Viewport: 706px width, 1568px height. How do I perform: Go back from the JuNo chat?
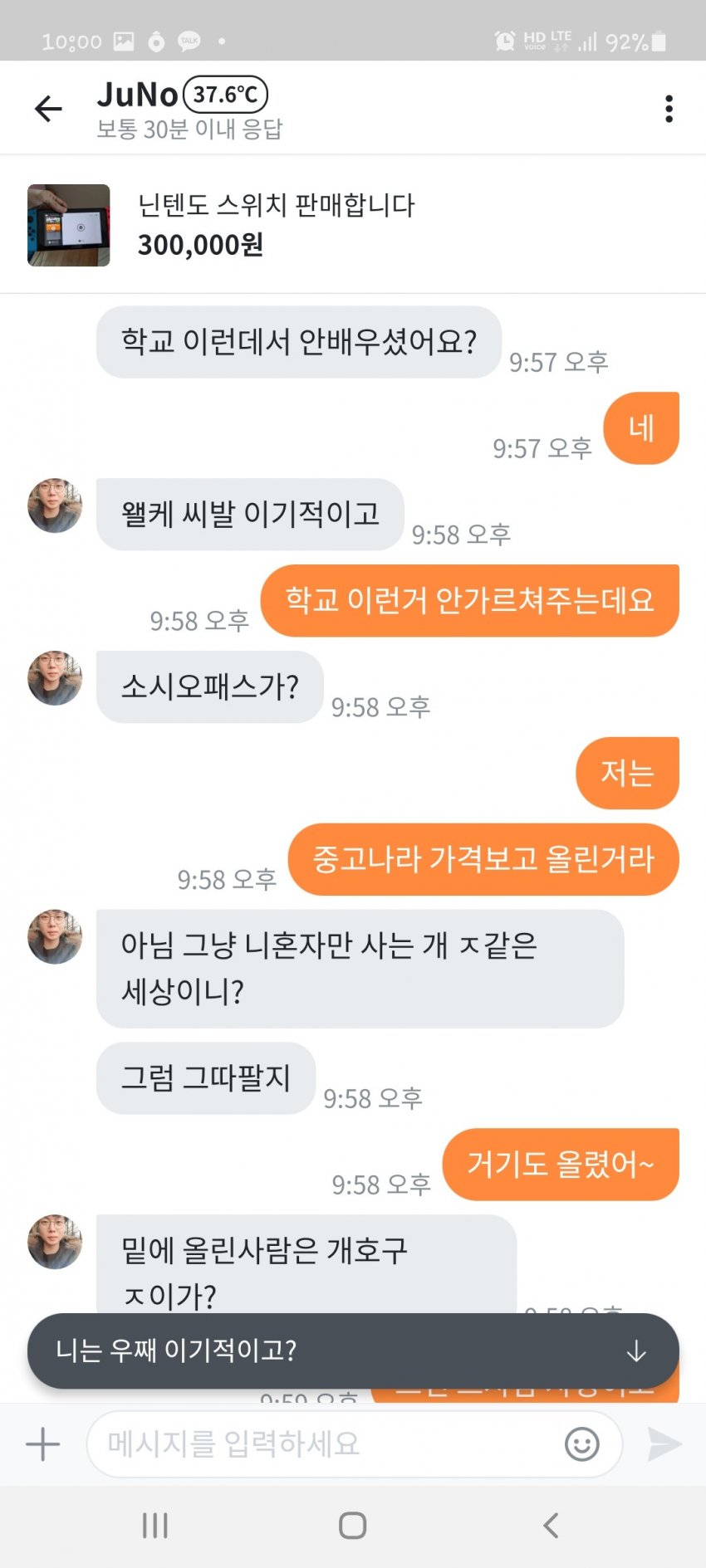48,109
